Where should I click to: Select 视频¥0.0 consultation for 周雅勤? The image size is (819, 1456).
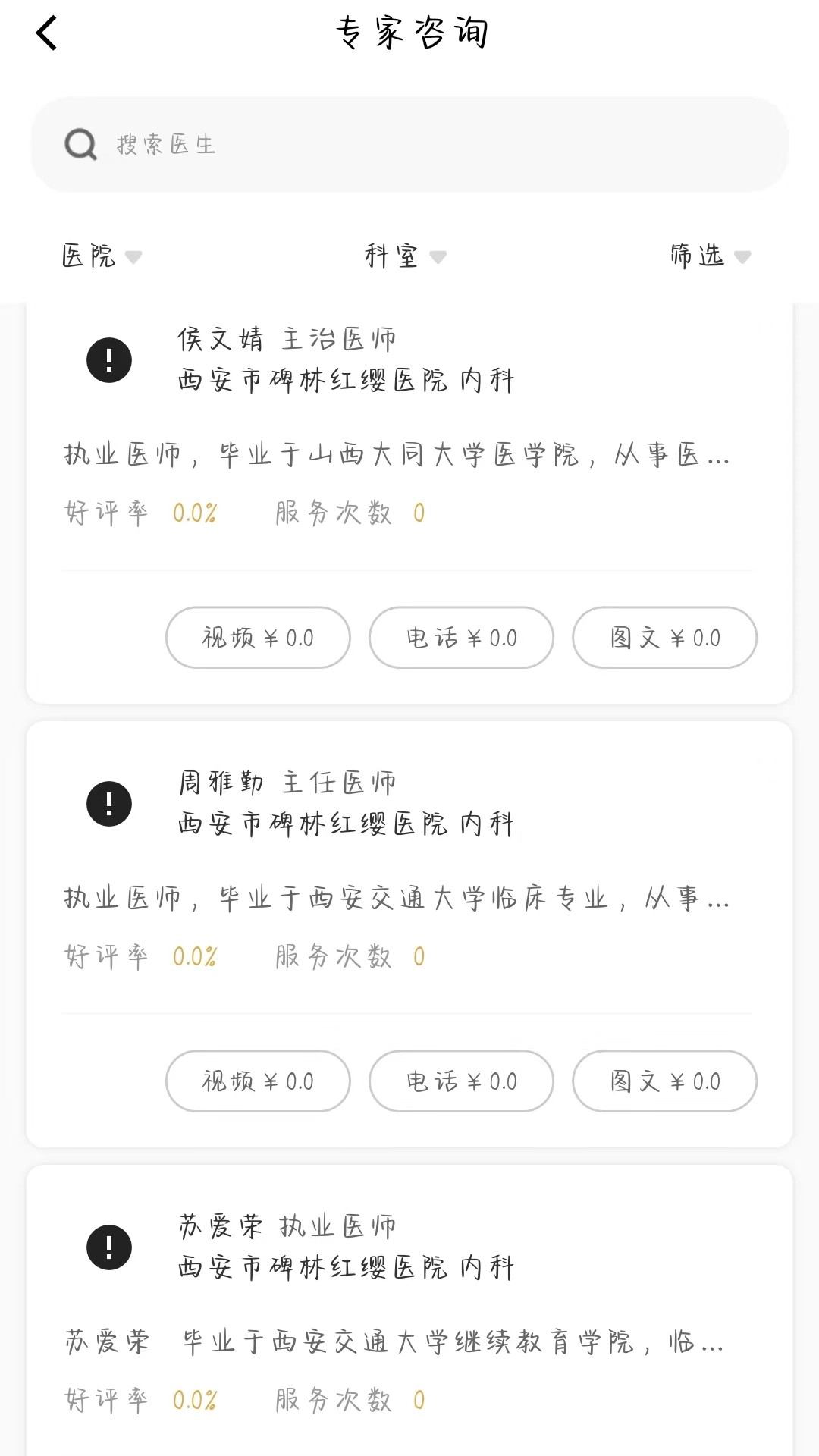(257, 1081)
